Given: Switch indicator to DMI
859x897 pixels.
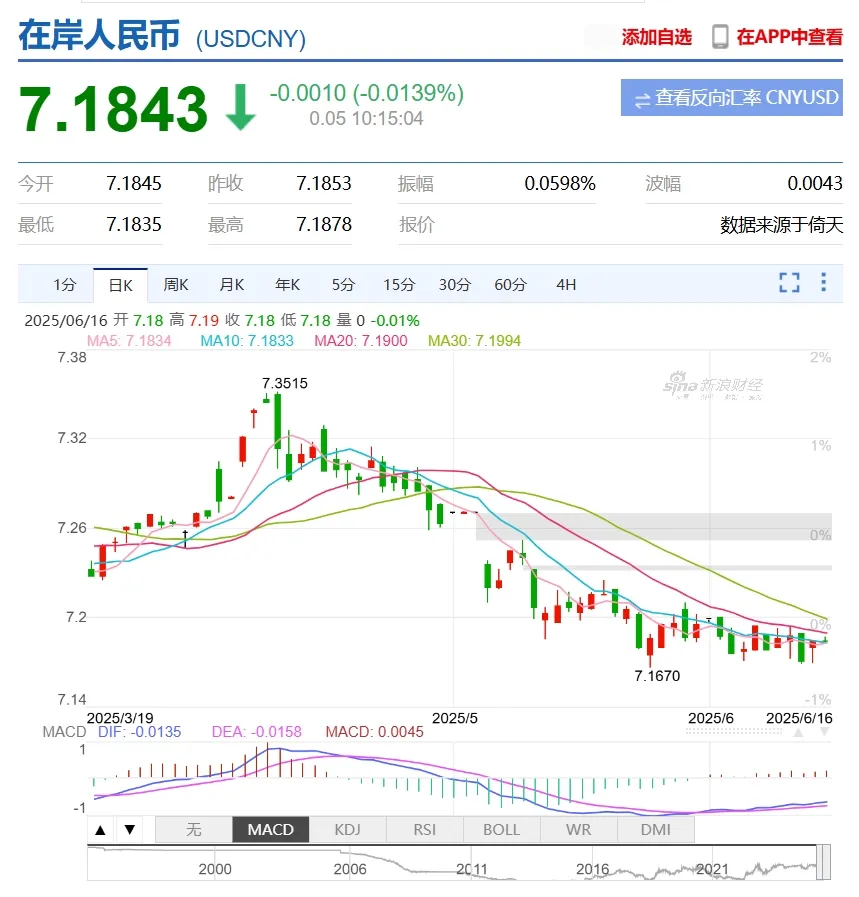Looking at the screenshot, I should click(x=655, y=829).
